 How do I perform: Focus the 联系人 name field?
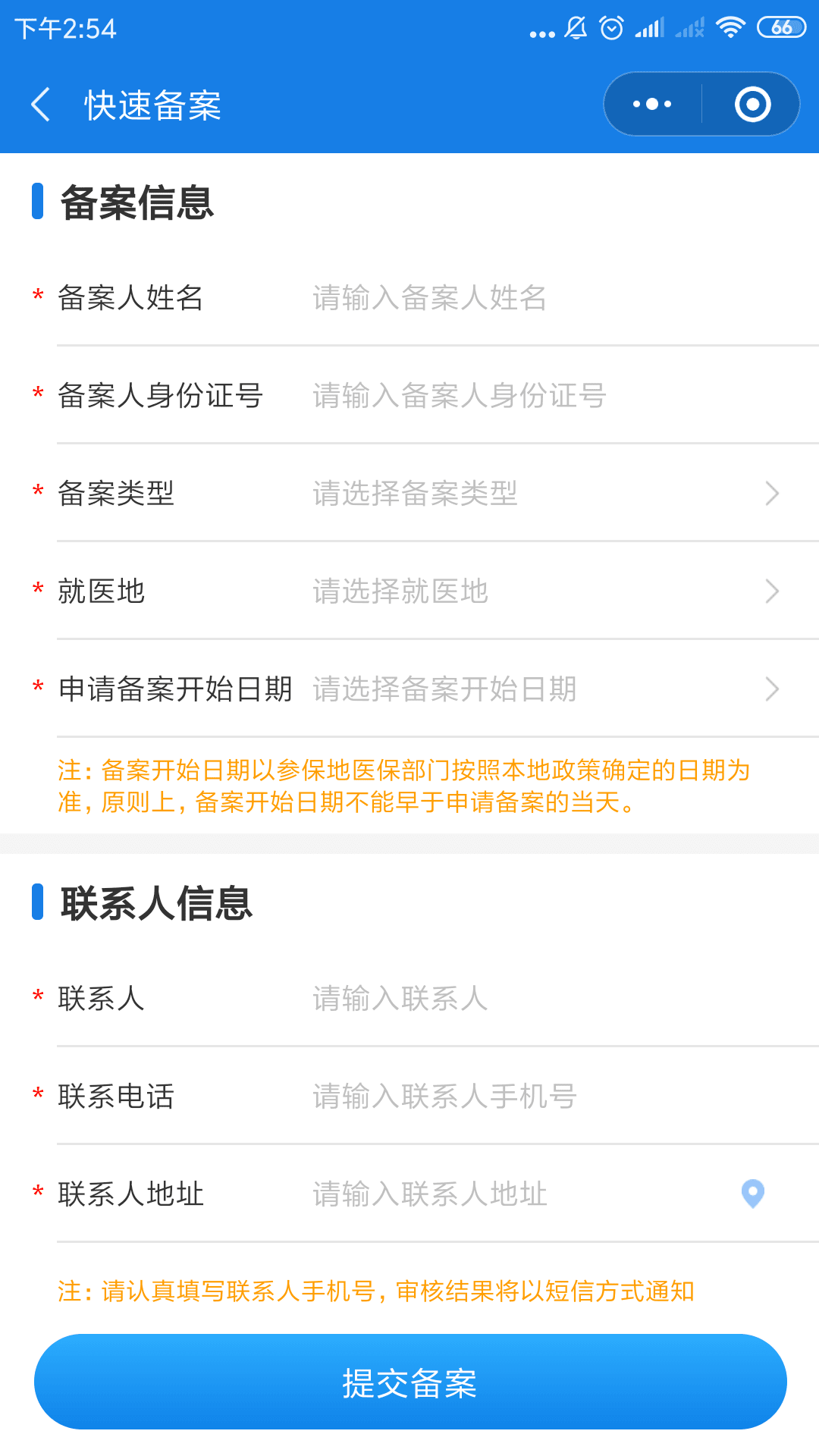531,999
